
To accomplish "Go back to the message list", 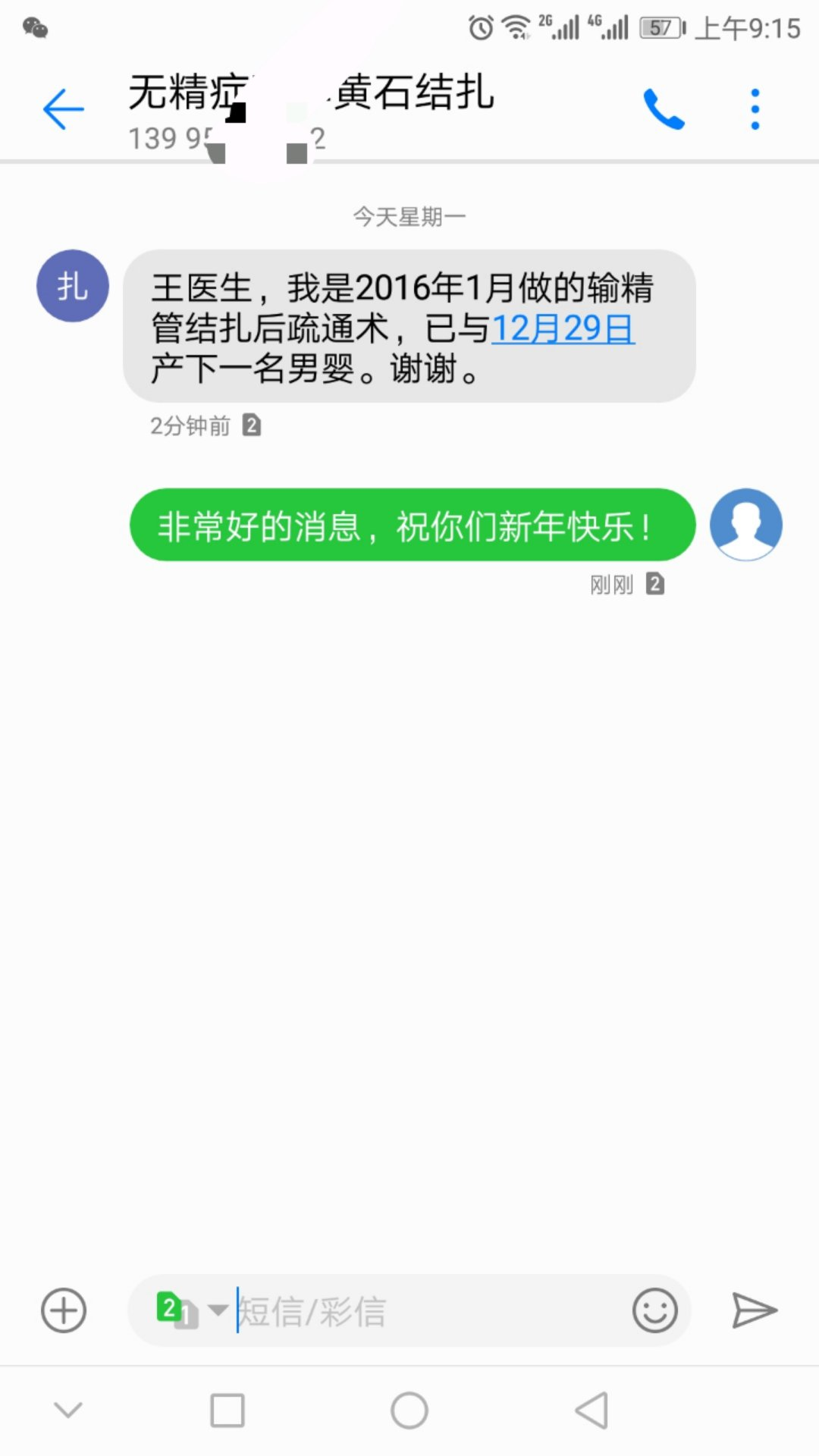I will coord(64,110).
